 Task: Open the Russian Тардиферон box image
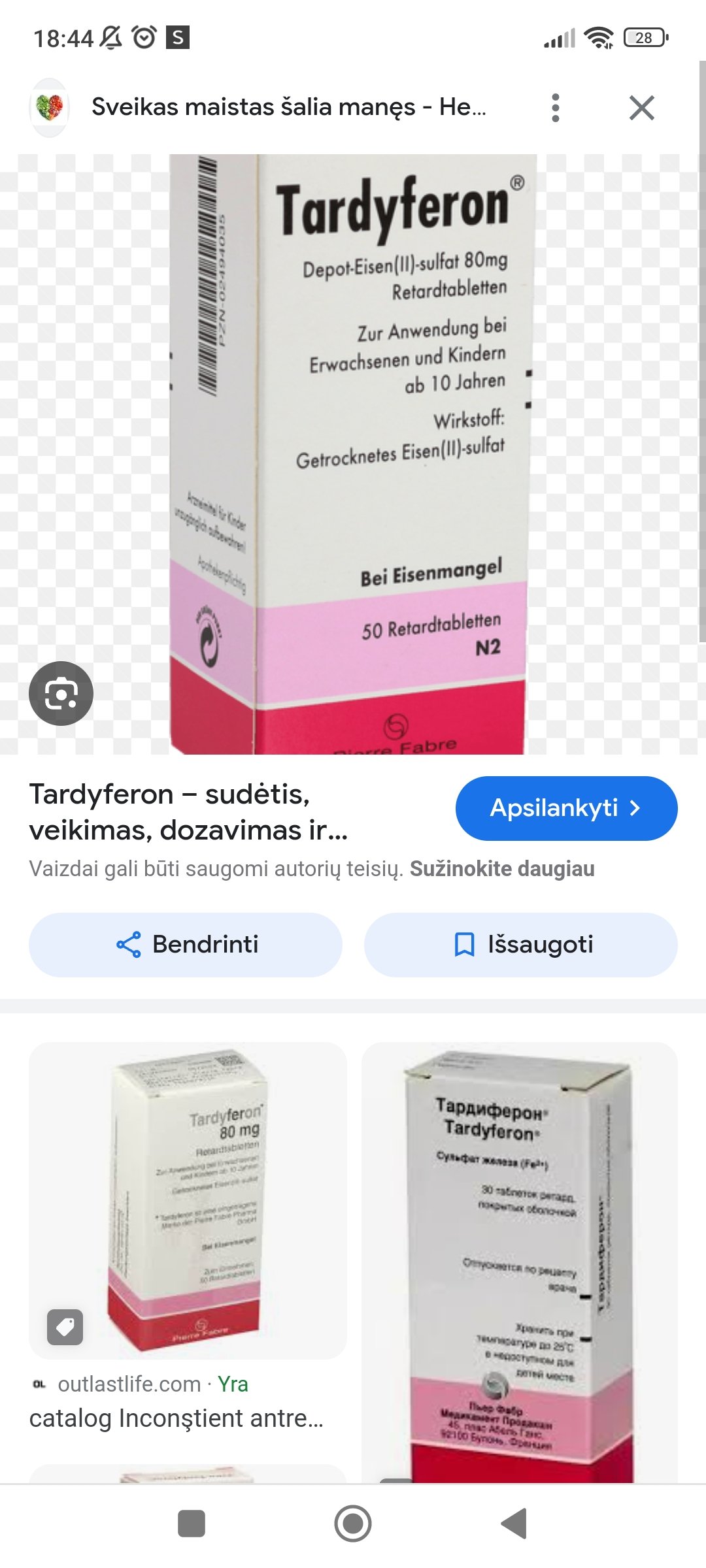coord(520,1262)
